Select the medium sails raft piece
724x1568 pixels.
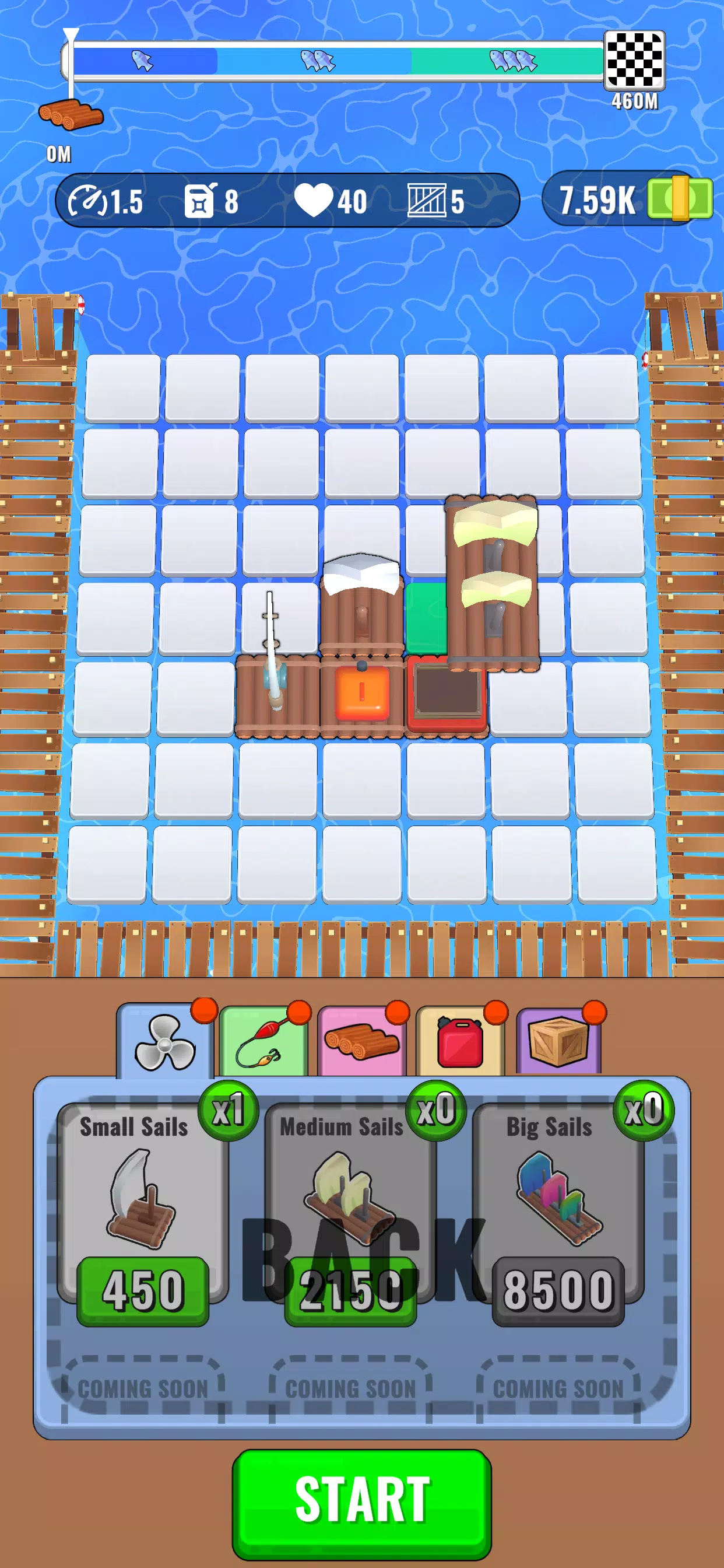492,584
